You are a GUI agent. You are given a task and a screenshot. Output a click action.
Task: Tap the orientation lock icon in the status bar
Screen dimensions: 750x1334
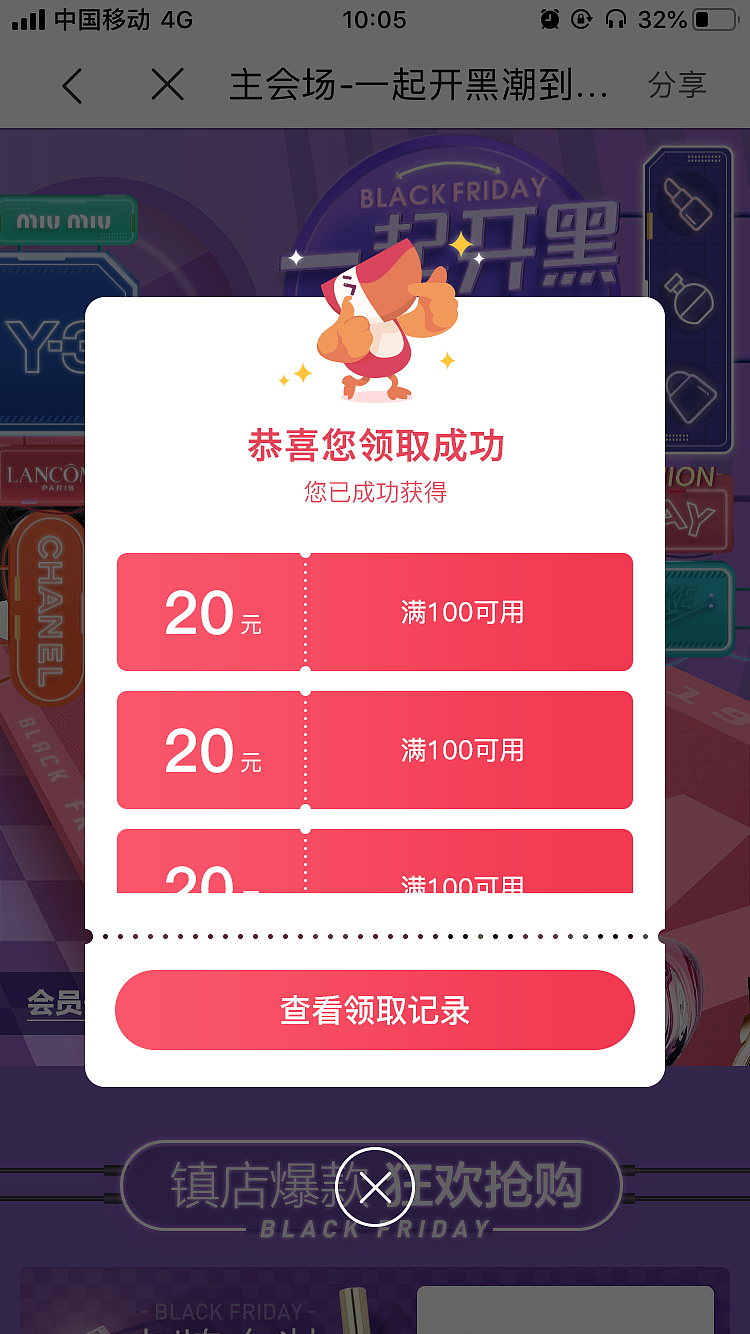581,18
